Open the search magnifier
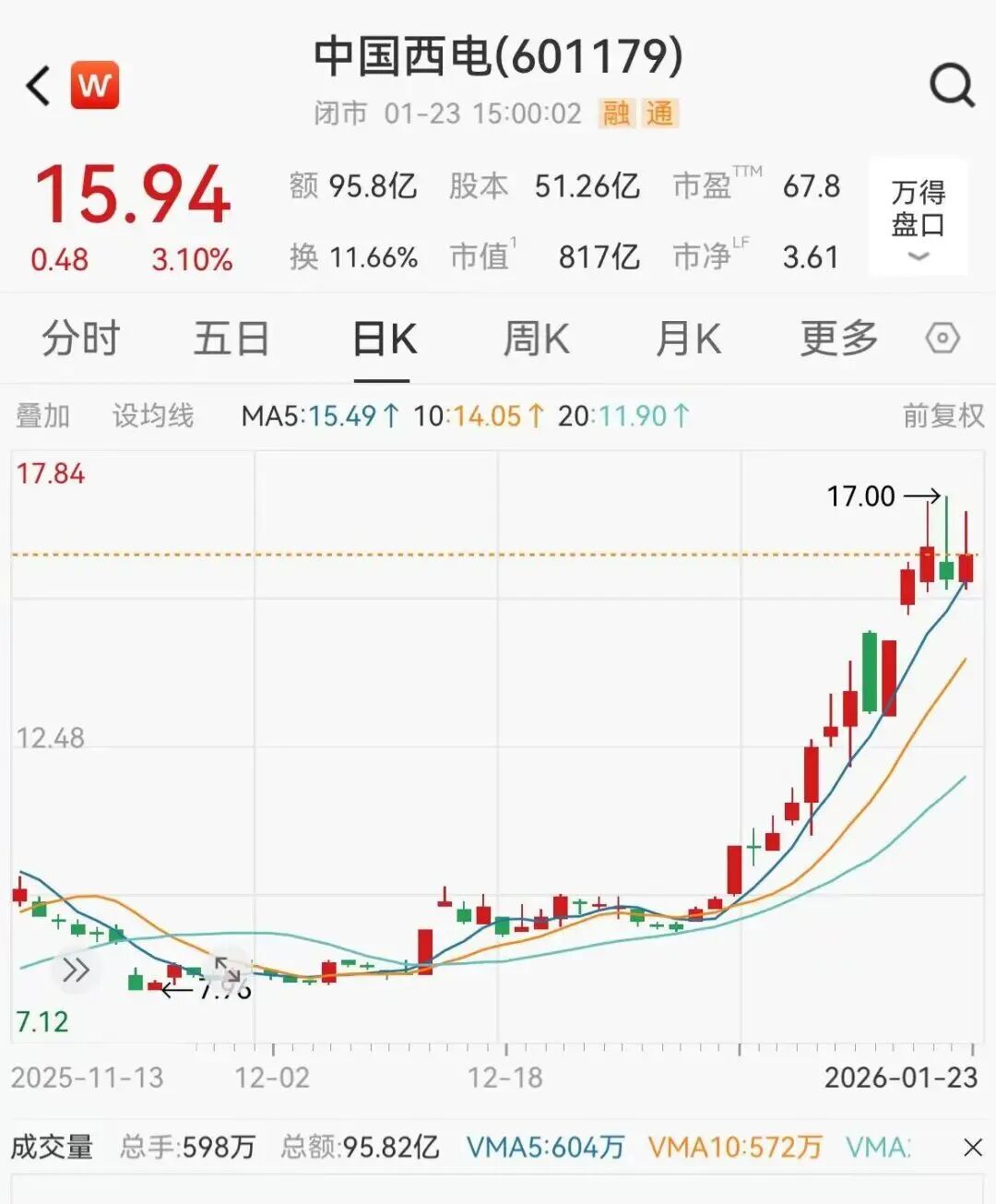Image resolution: width=996 pixels, height=1204 pixels. click(x=952, y=86)
